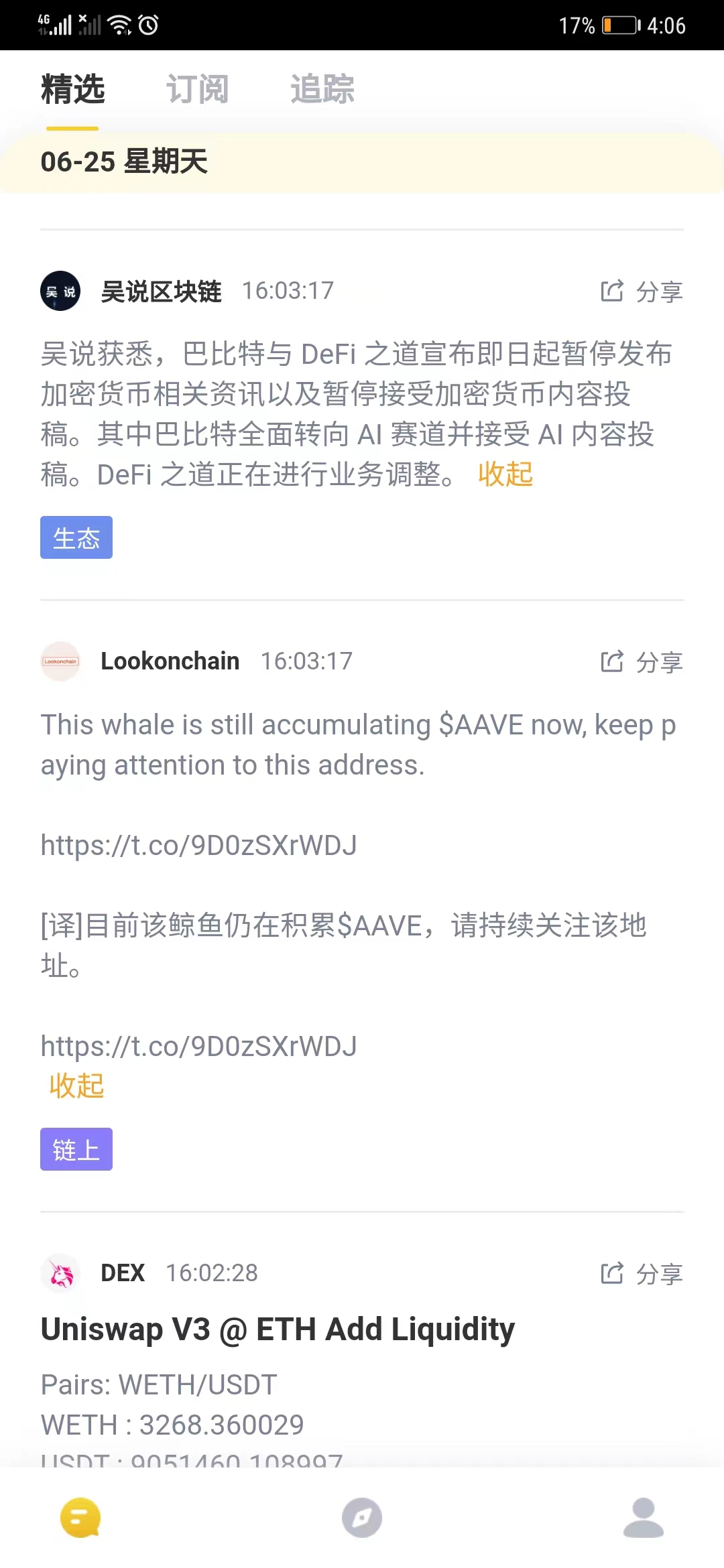
Task: Open the DEX unicorn avatar
Action: [60, 1273]
